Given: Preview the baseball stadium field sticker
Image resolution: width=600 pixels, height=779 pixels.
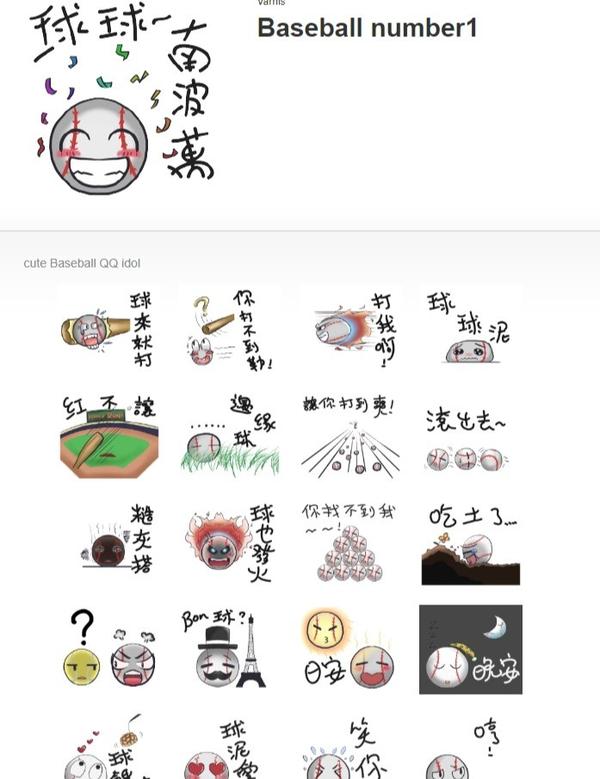Looking at the screenshot, I should (x=107, y=438).
